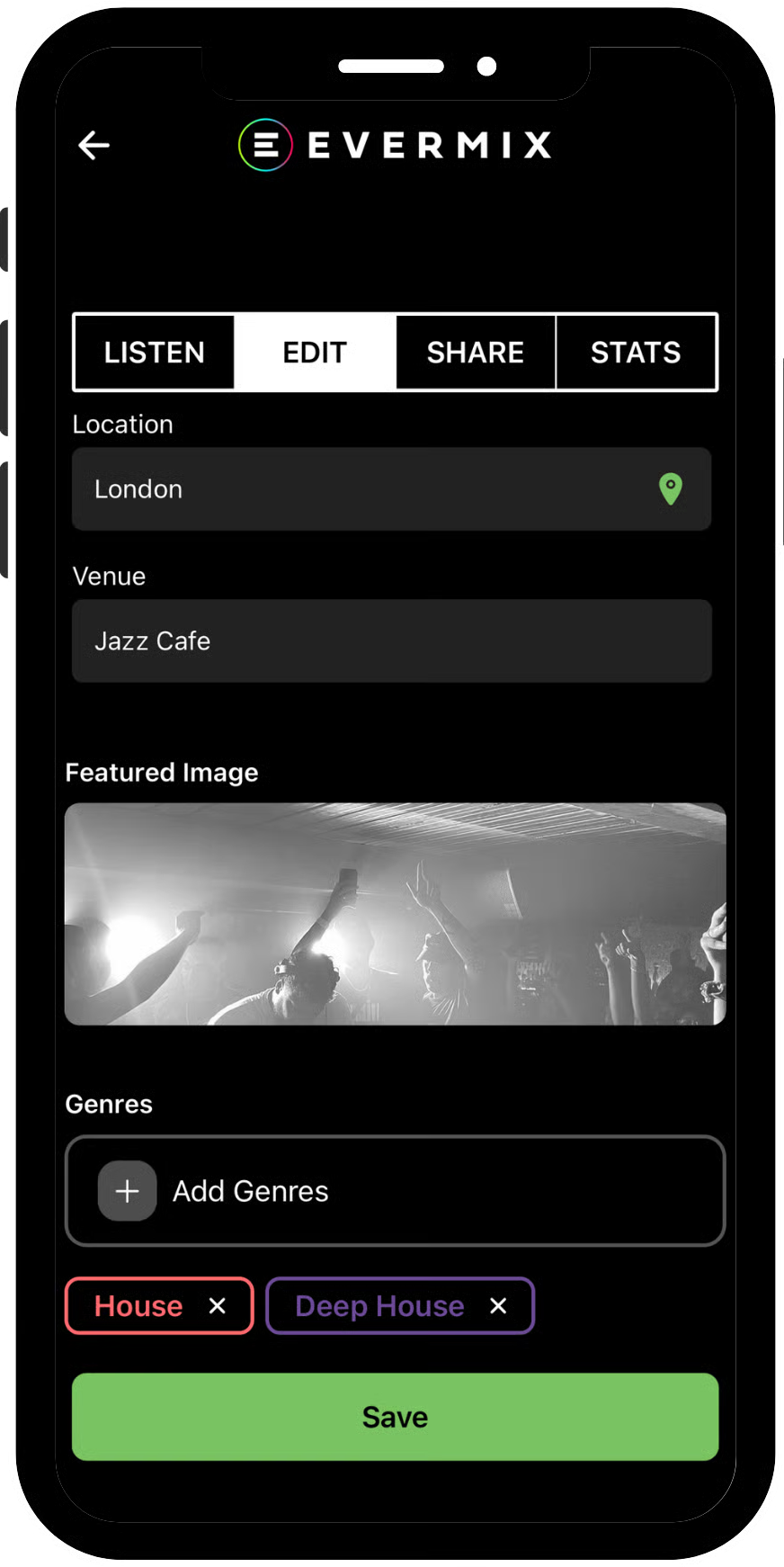784x1567 pixels.
Task: Remove the House genre chip
Action: 218,1306
